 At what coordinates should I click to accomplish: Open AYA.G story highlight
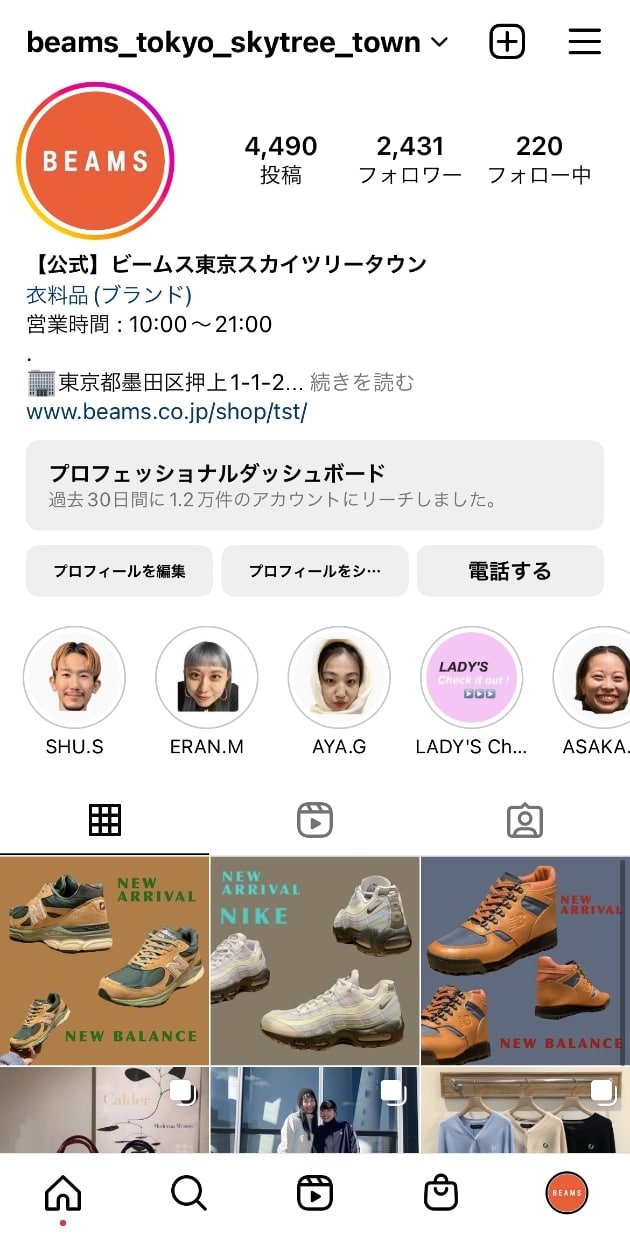[339, 677]
